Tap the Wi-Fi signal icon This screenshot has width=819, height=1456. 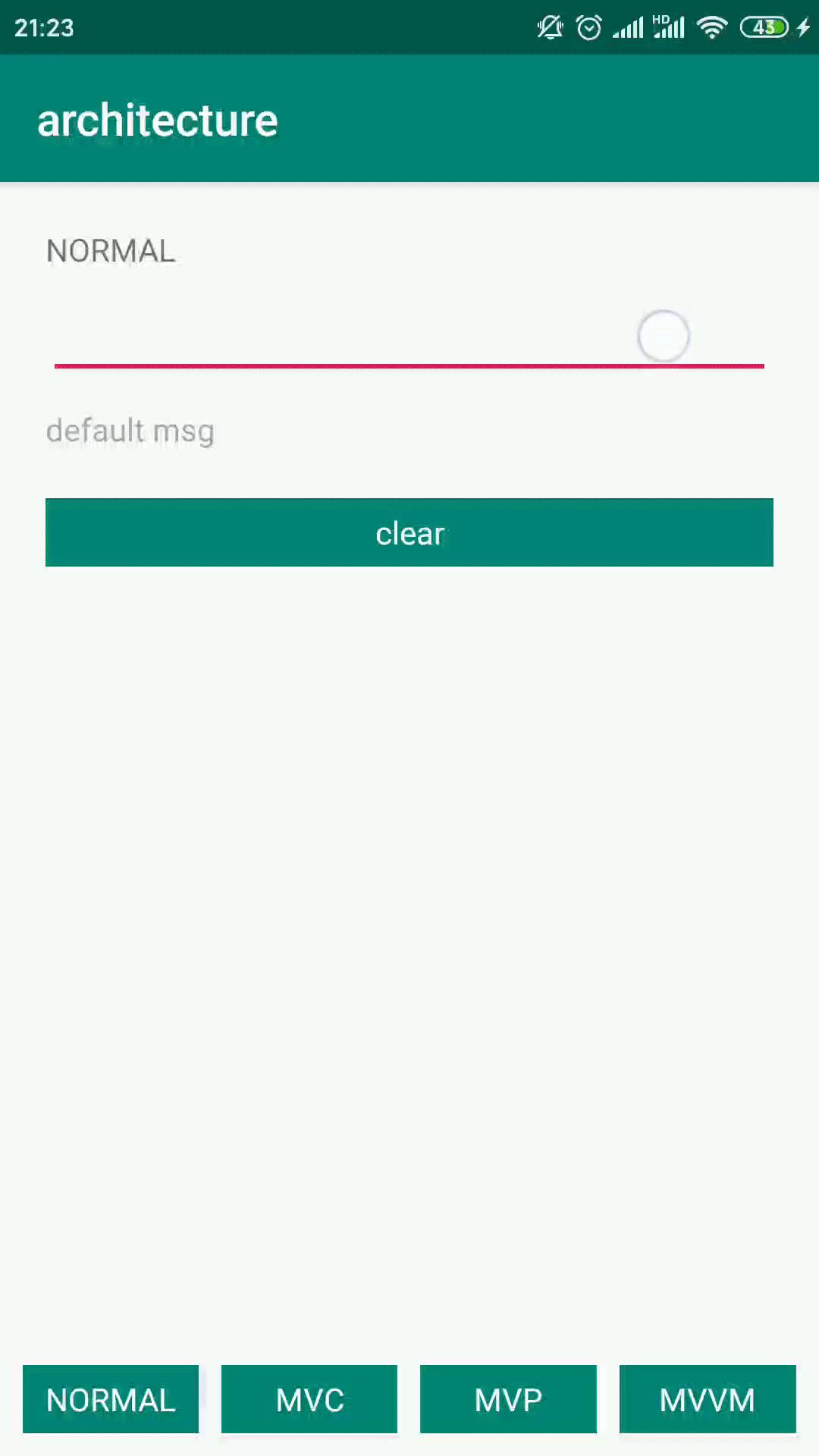[711, 27]
